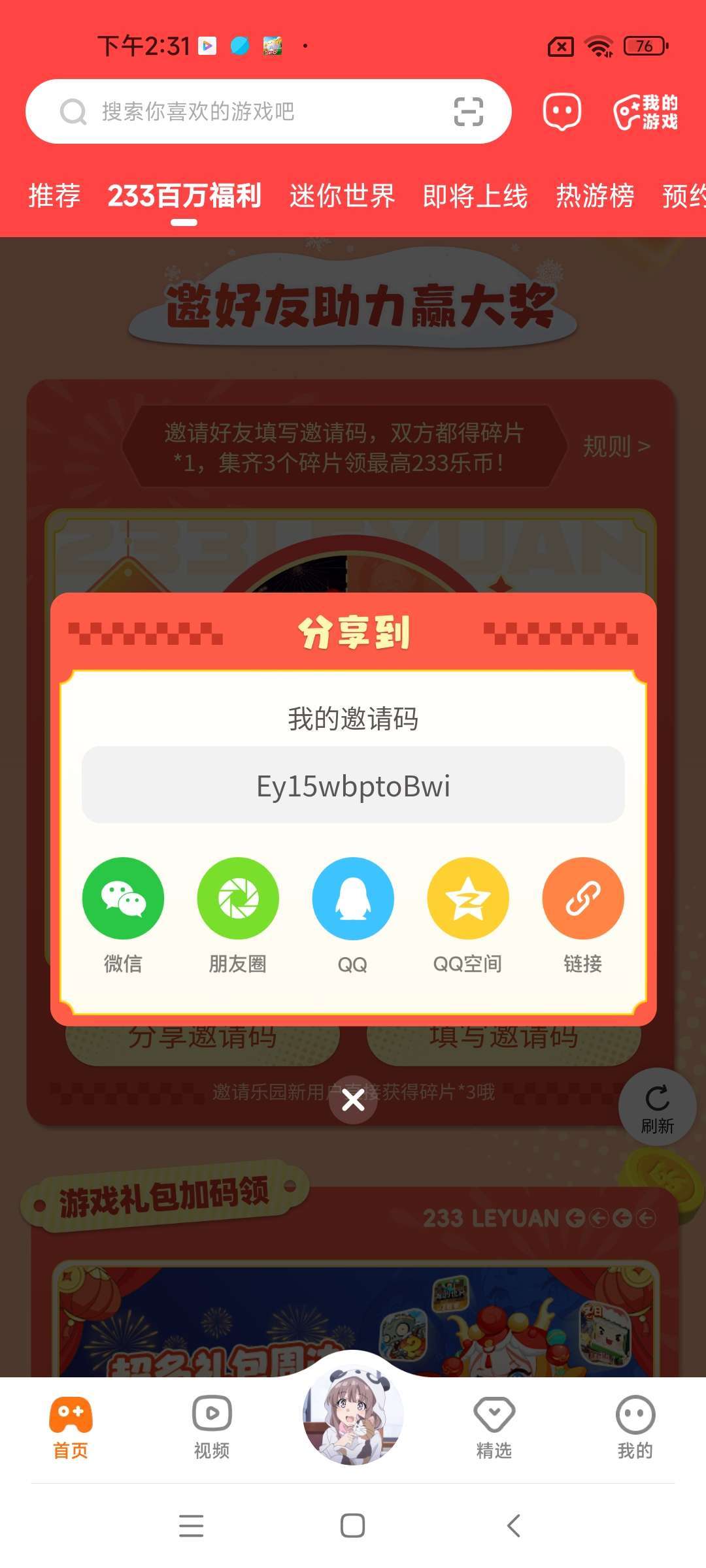
Task: Close the 分享到 dialog
Action: tap(353, 1100)
